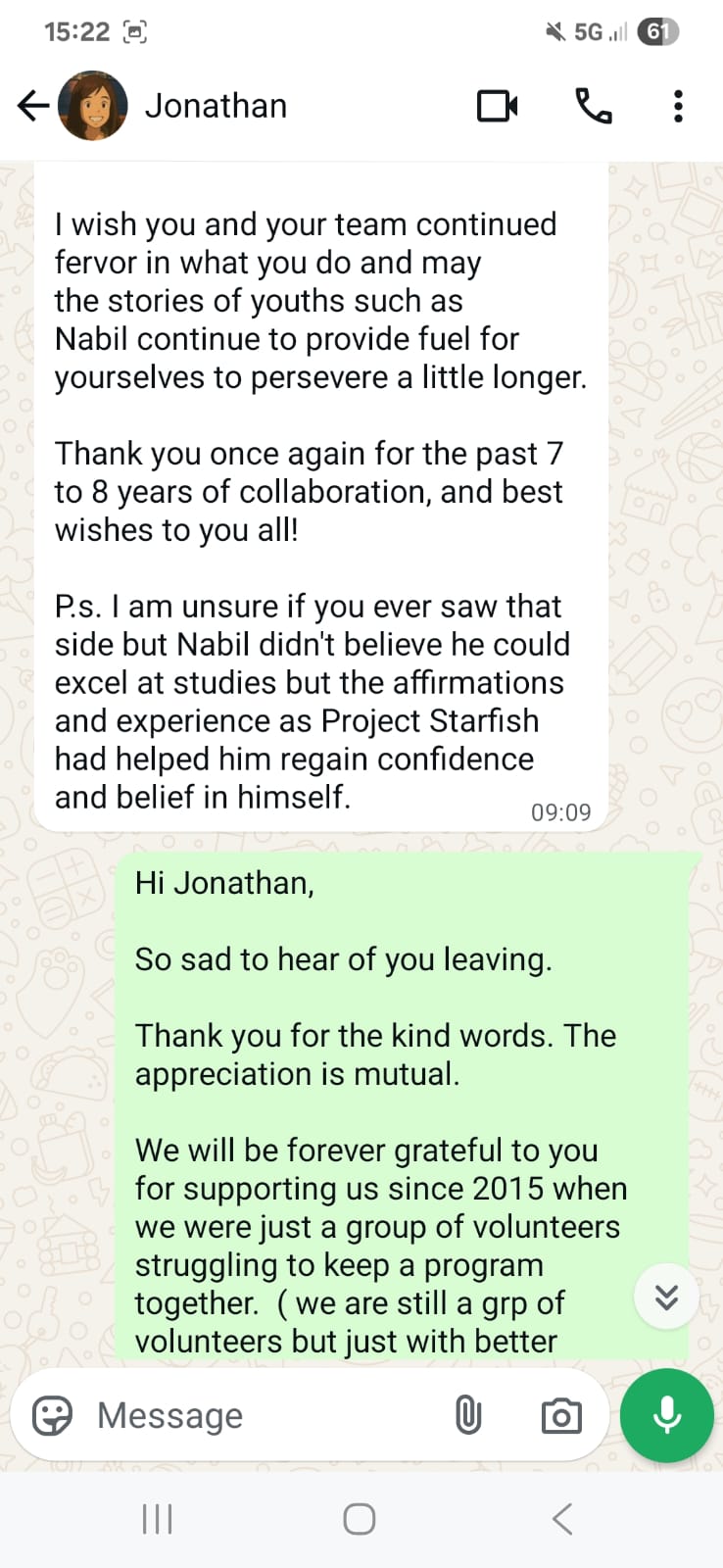This screenshot has height=1568, width=723.
Task: Tap the 61 battery level indicator
Action: coord(658,31)
